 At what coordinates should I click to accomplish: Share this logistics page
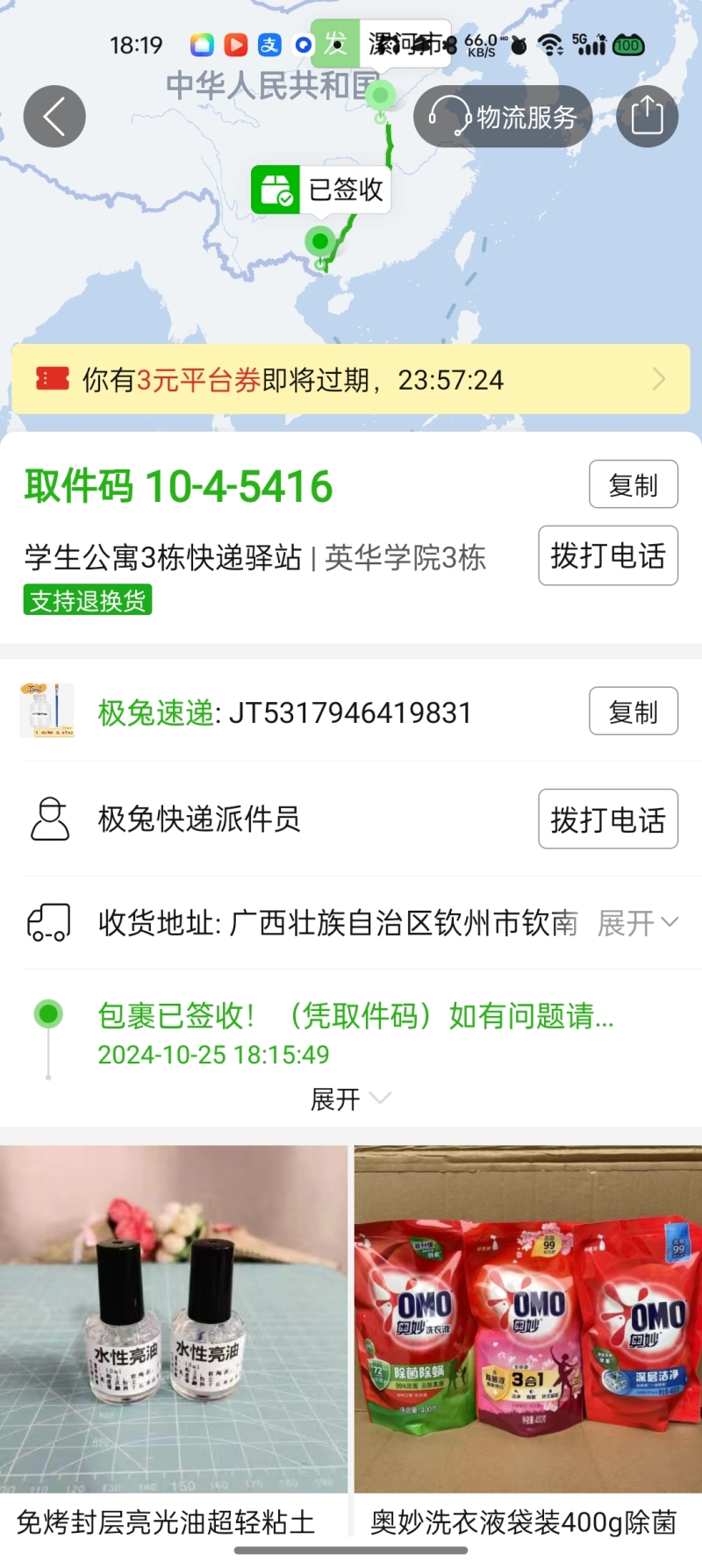(x=647, y=117)
